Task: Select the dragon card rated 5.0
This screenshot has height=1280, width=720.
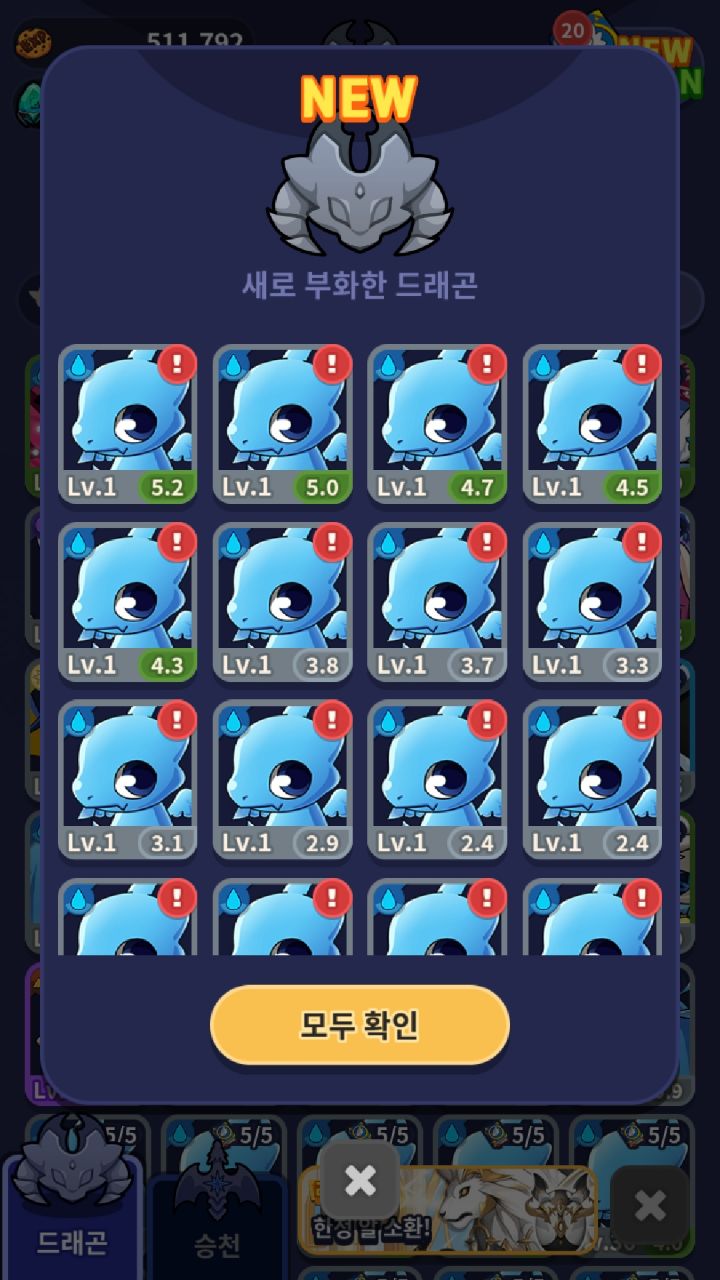Action: tap(283, 424)
